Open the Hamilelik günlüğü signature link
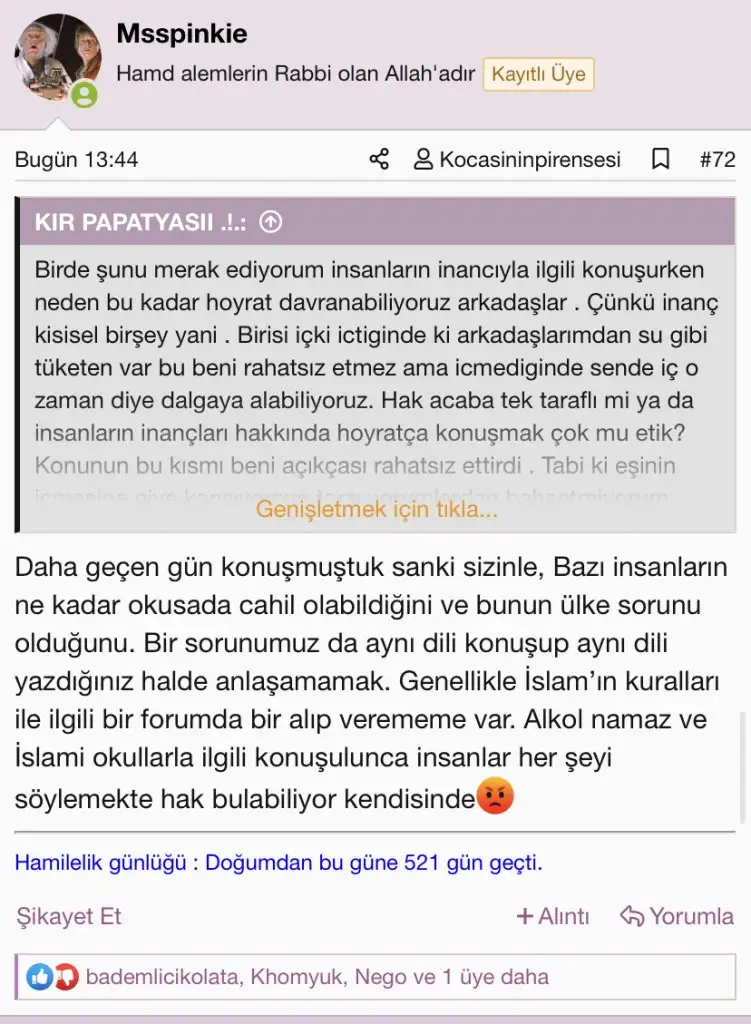Screen dimensions: 751x1024 point(278,862)
